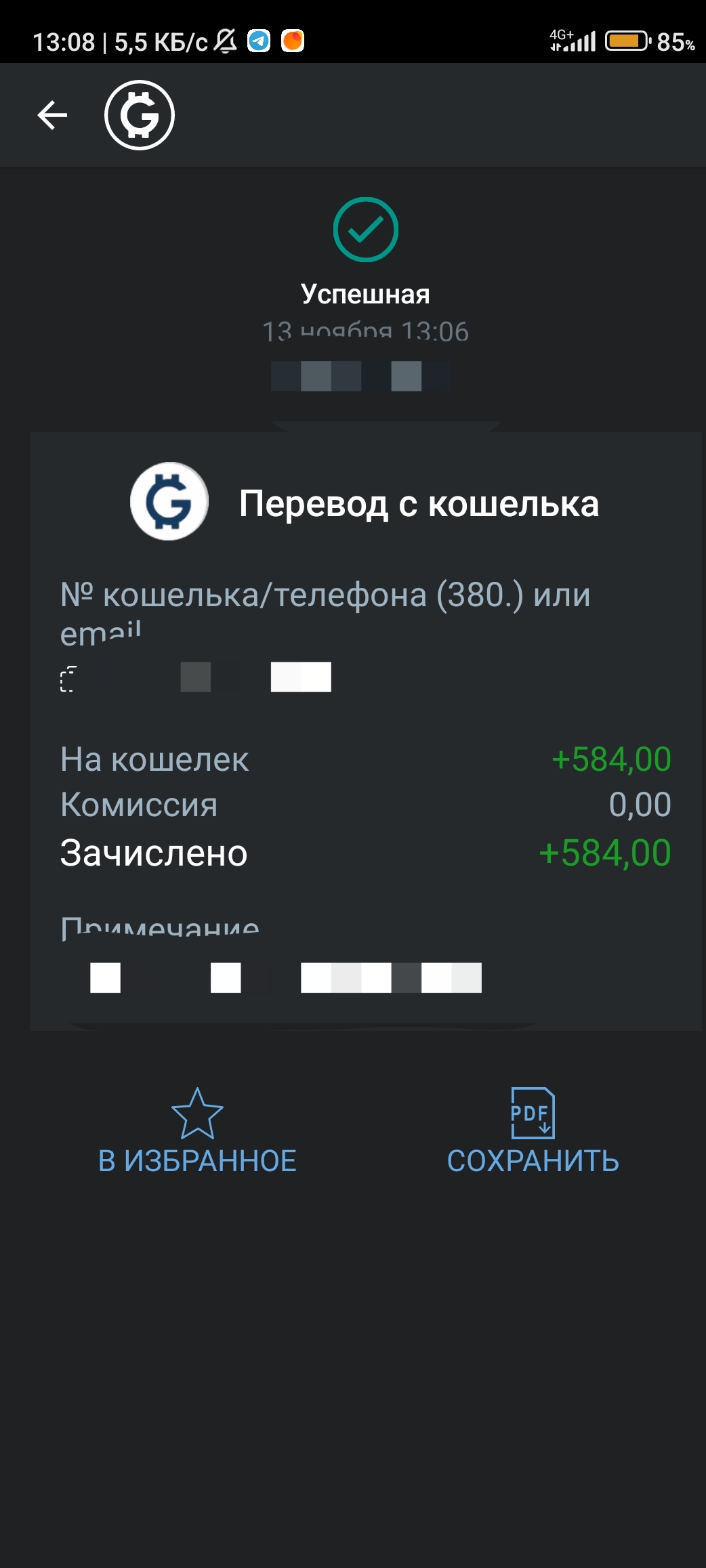This screenshot has width=706, height=1568.
Task: Add this transfer to favorites (В ИЗБРАННОЕ)
Action: pos(197,1131)
